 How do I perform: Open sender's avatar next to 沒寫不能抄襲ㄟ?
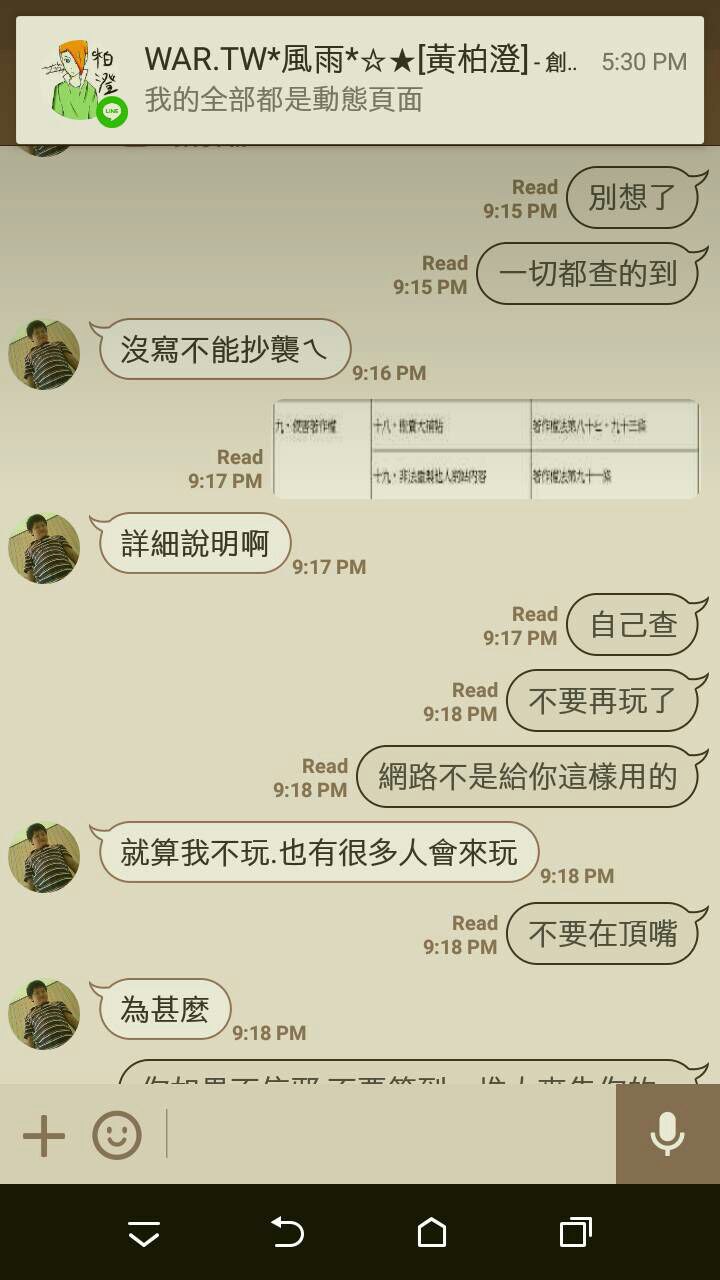[x=44, y=354]
